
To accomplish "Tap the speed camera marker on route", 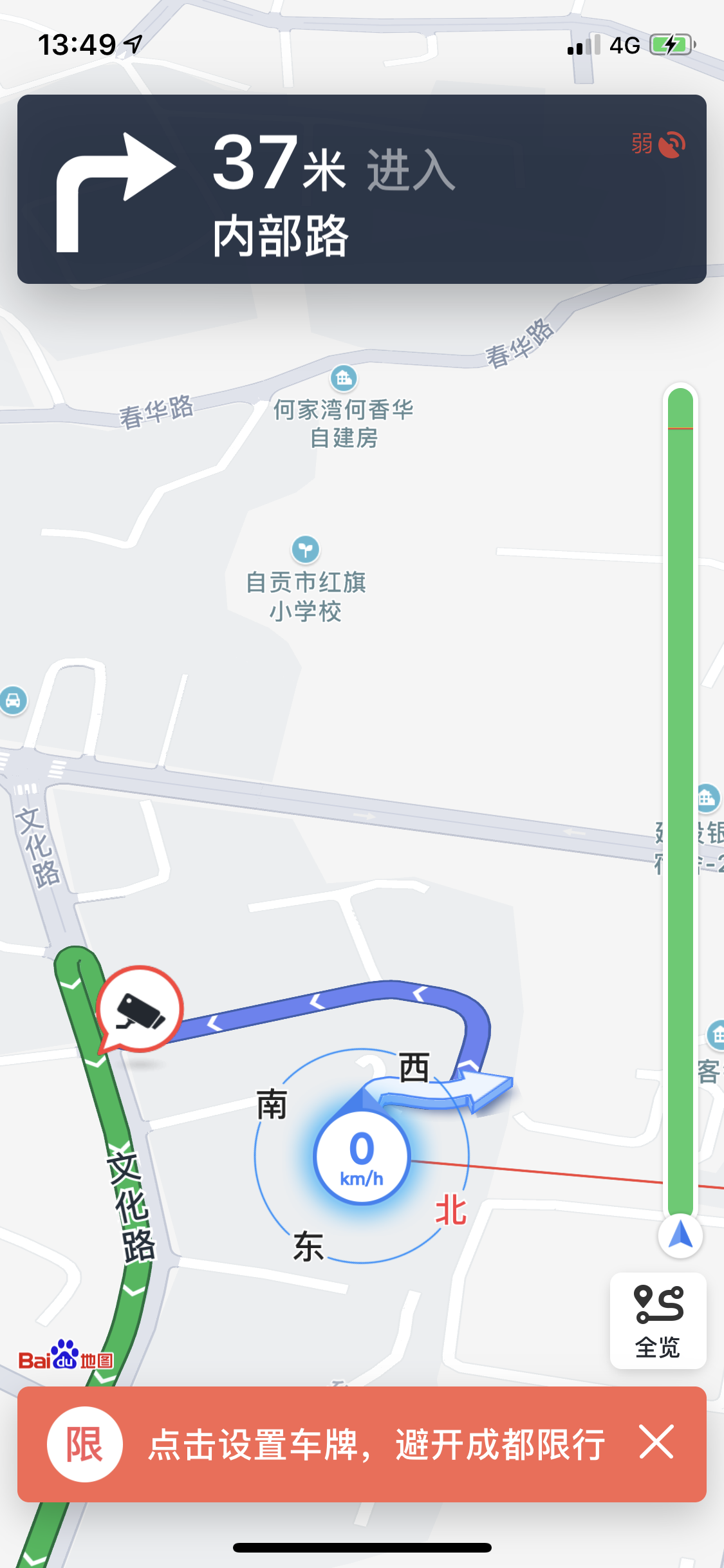I will click(x=140, y=1009).
